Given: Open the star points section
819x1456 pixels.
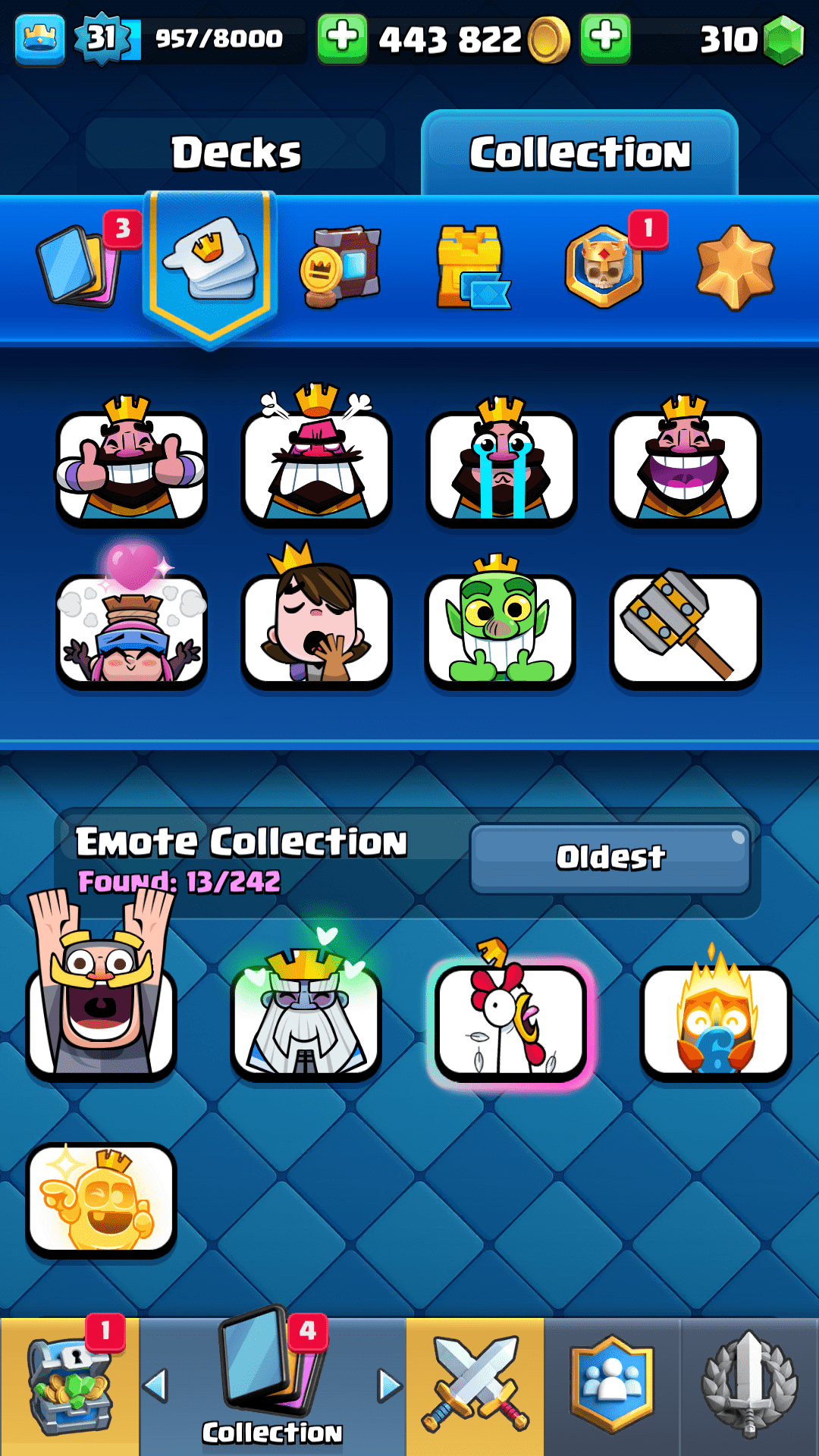Looking at the screenshot, I should (x=735, y=267).
